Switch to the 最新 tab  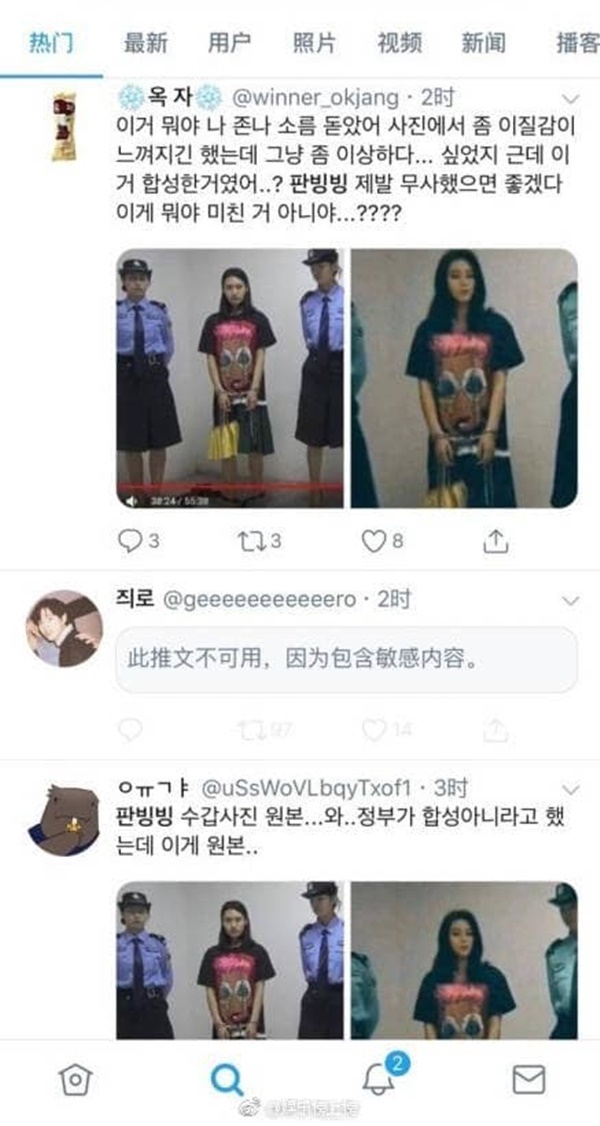pyautogui.click(x=145, y=43)
